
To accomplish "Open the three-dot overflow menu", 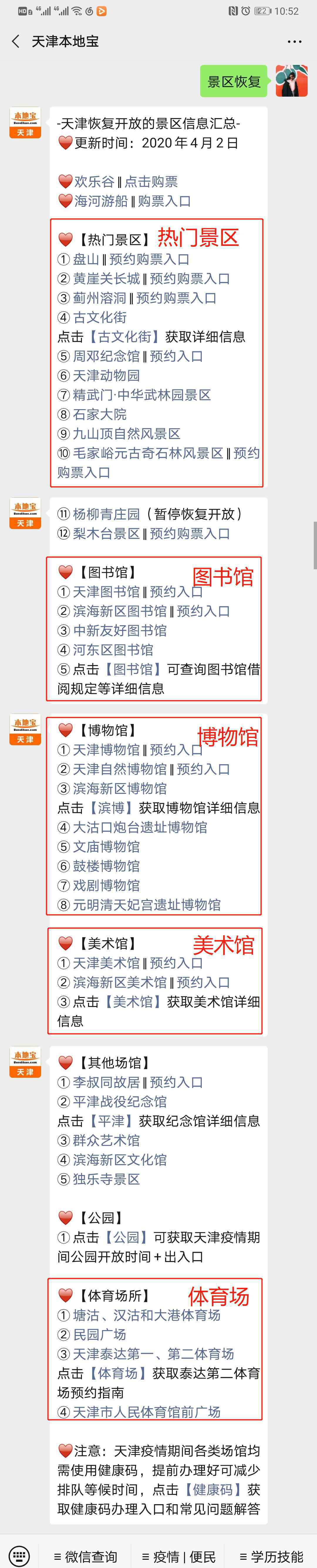I will click(x=294, y=42).
